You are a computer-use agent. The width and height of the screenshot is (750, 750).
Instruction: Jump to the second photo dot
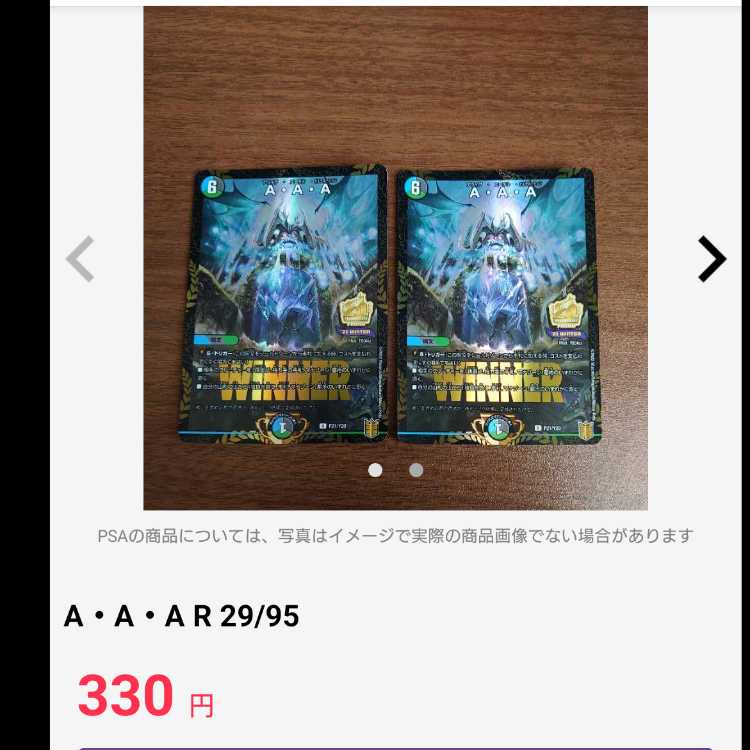[x=416, y=470]
